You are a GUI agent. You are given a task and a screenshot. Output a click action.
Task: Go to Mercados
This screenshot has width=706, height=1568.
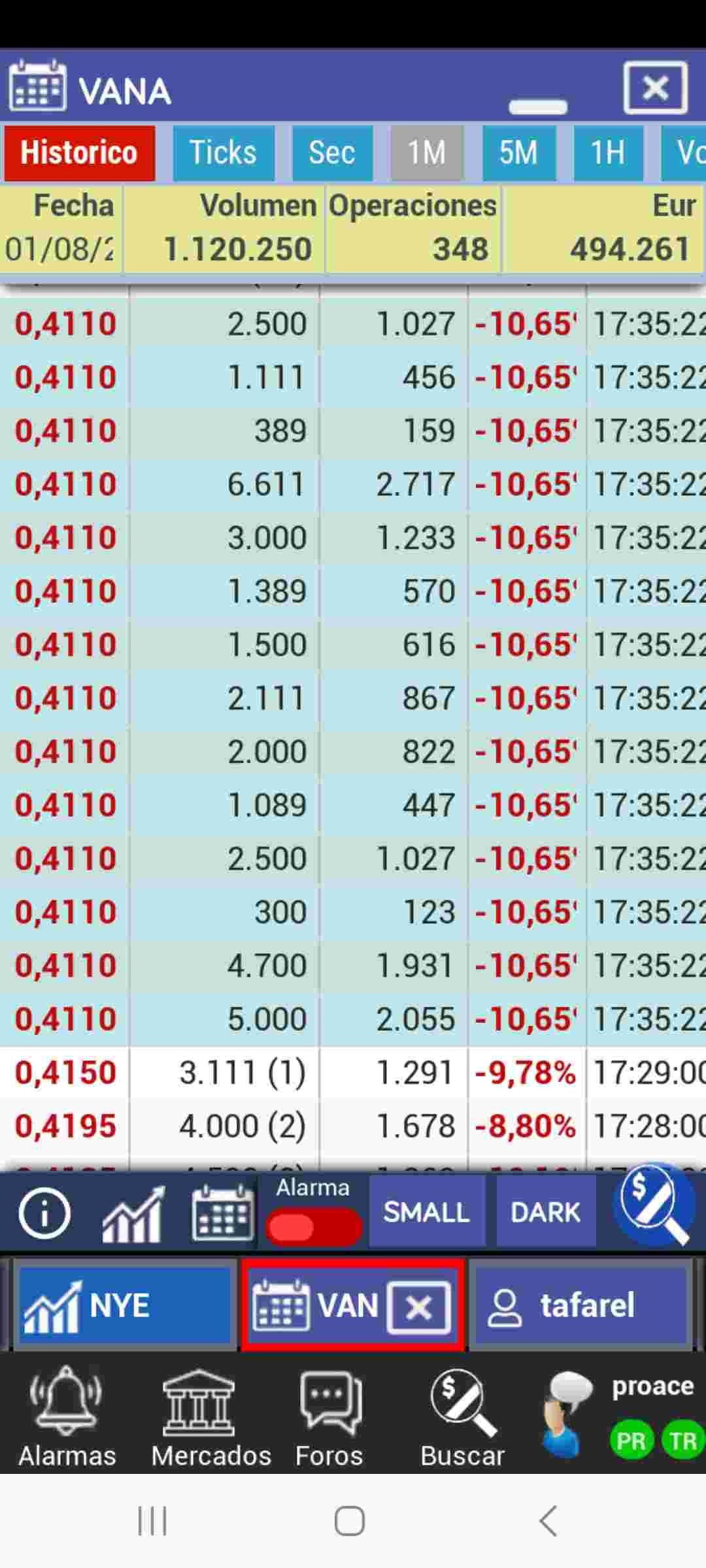pos(211,1418)
